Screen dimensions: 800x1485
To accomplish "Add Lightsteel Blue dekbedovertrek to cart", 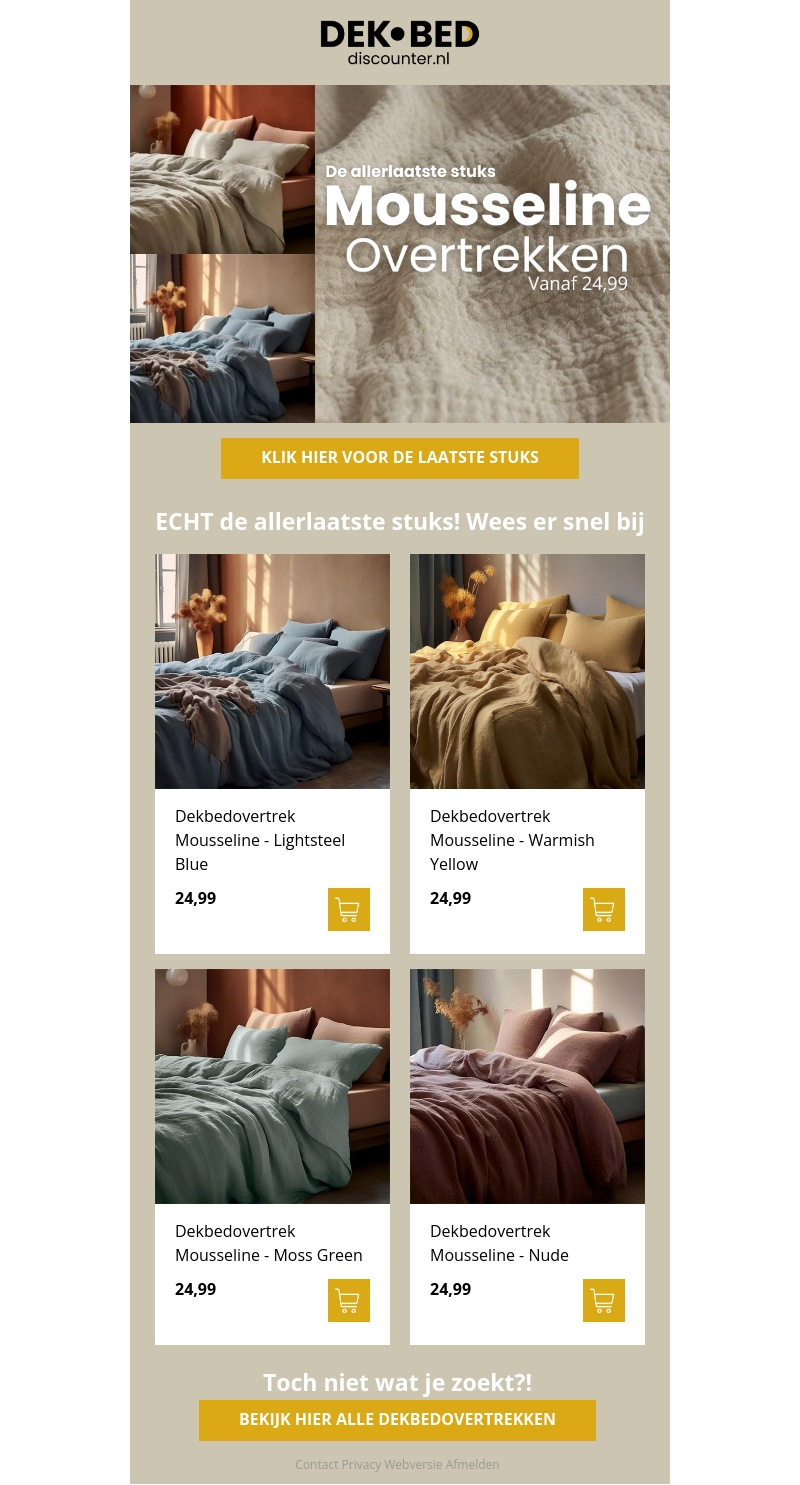I will pyautogui.click(x=348, y=909).
